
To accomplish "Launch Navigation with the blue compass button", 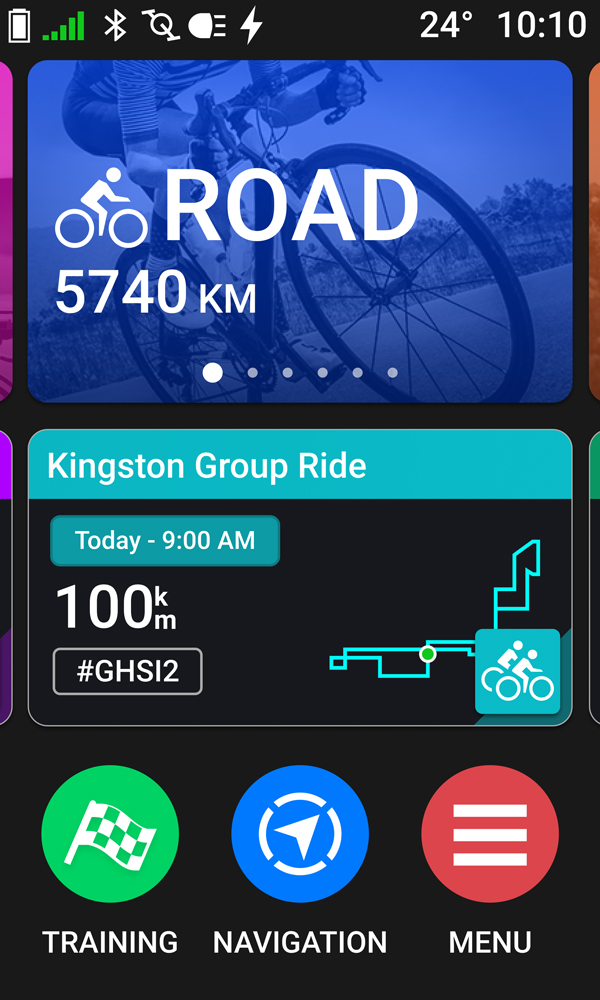I will (300, 834).
